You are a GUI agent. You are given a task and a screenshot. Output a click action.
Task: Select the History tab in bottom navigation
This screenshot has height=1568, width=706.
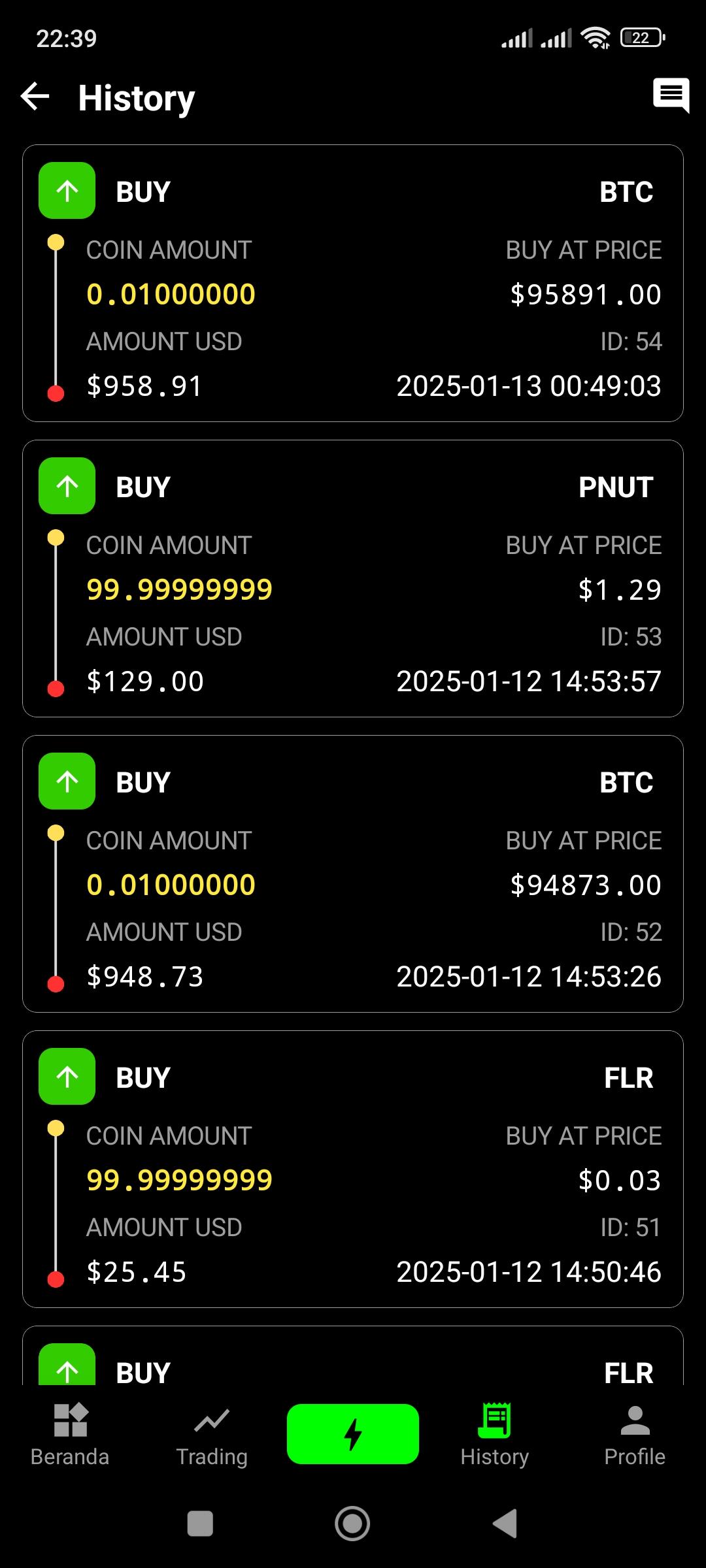pyautogui.click(x=494, y=1434)
